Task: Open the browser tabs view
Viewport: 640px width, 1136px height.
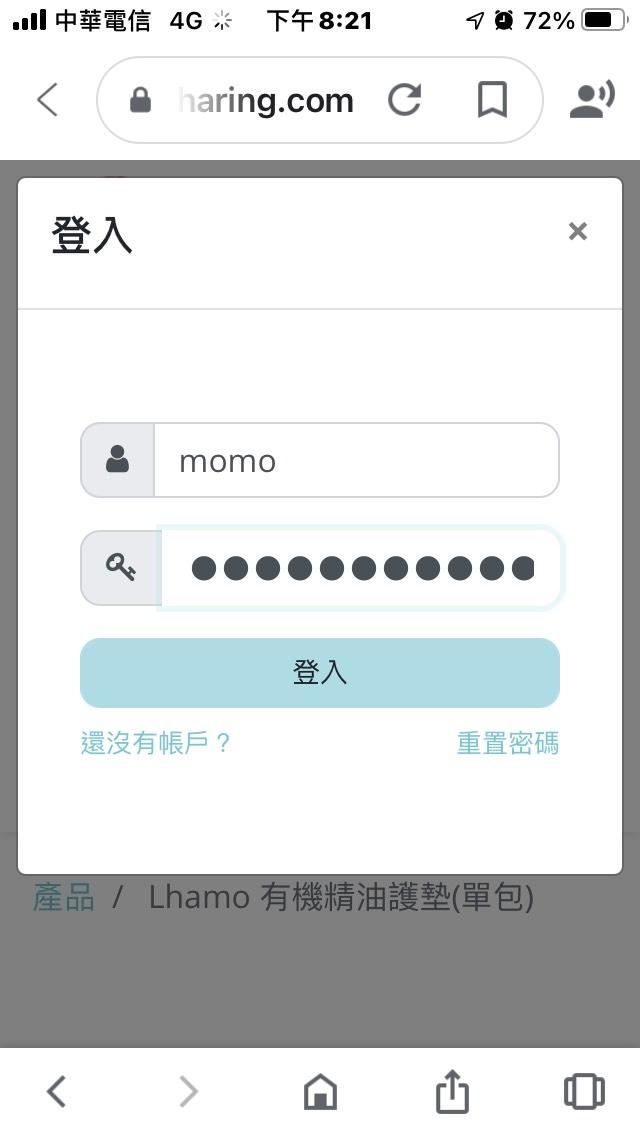Action: coord(584,1091)
